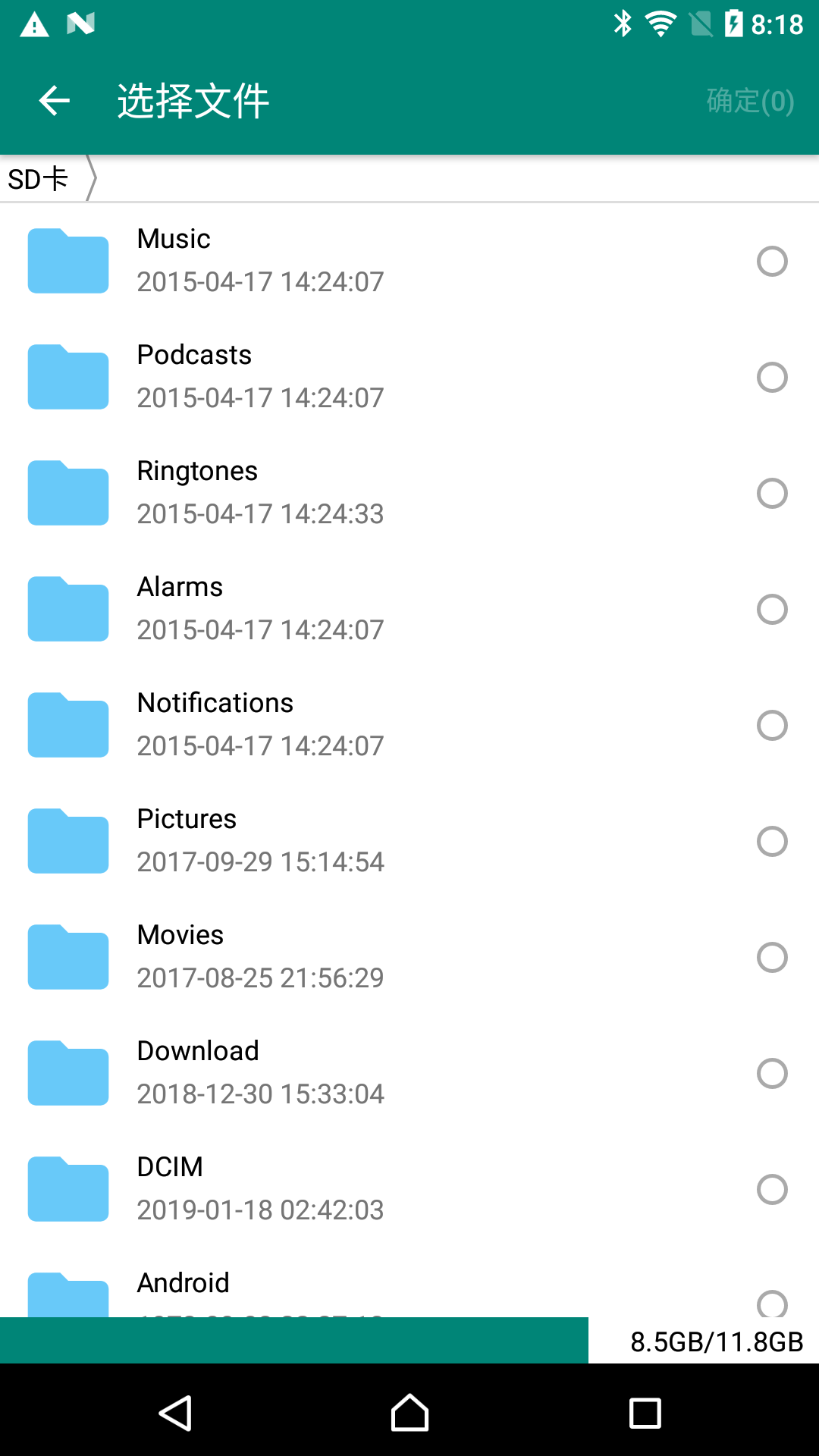Select the Download folder radio button

772,1074
